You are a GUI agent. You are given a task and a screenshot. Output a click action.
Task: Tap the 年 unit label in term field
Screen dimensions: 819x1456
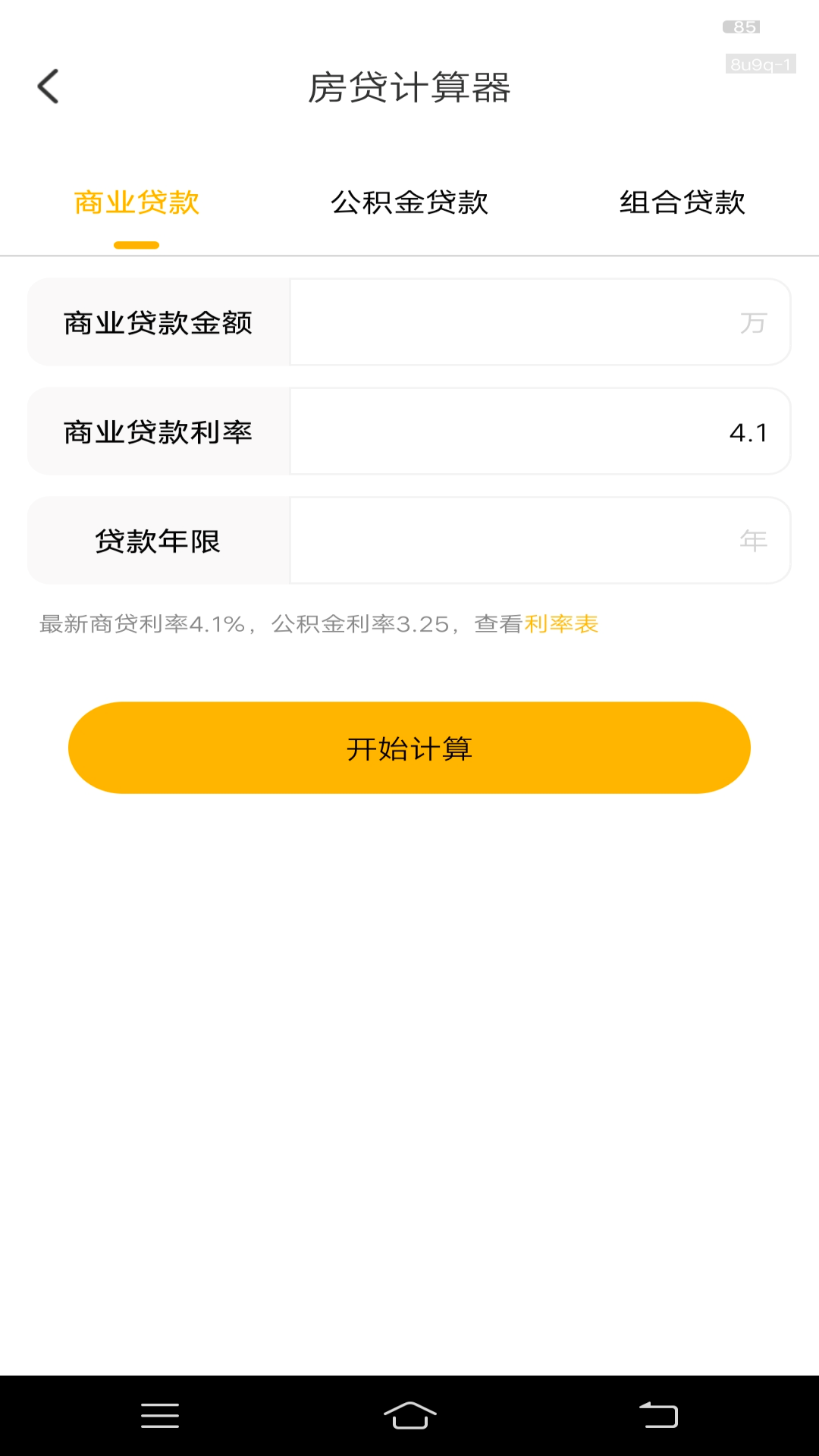(753, 540)
